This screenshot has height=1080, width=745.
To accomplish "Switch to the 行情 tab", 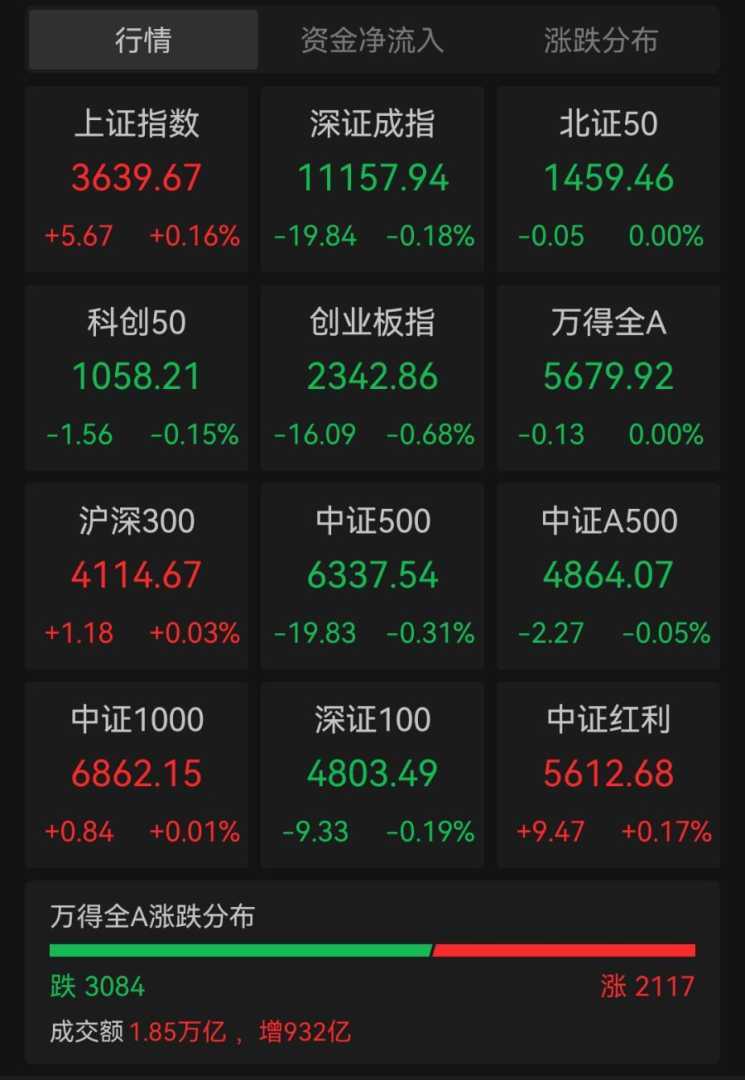I will pyautogui.click(x=143, y=40).
